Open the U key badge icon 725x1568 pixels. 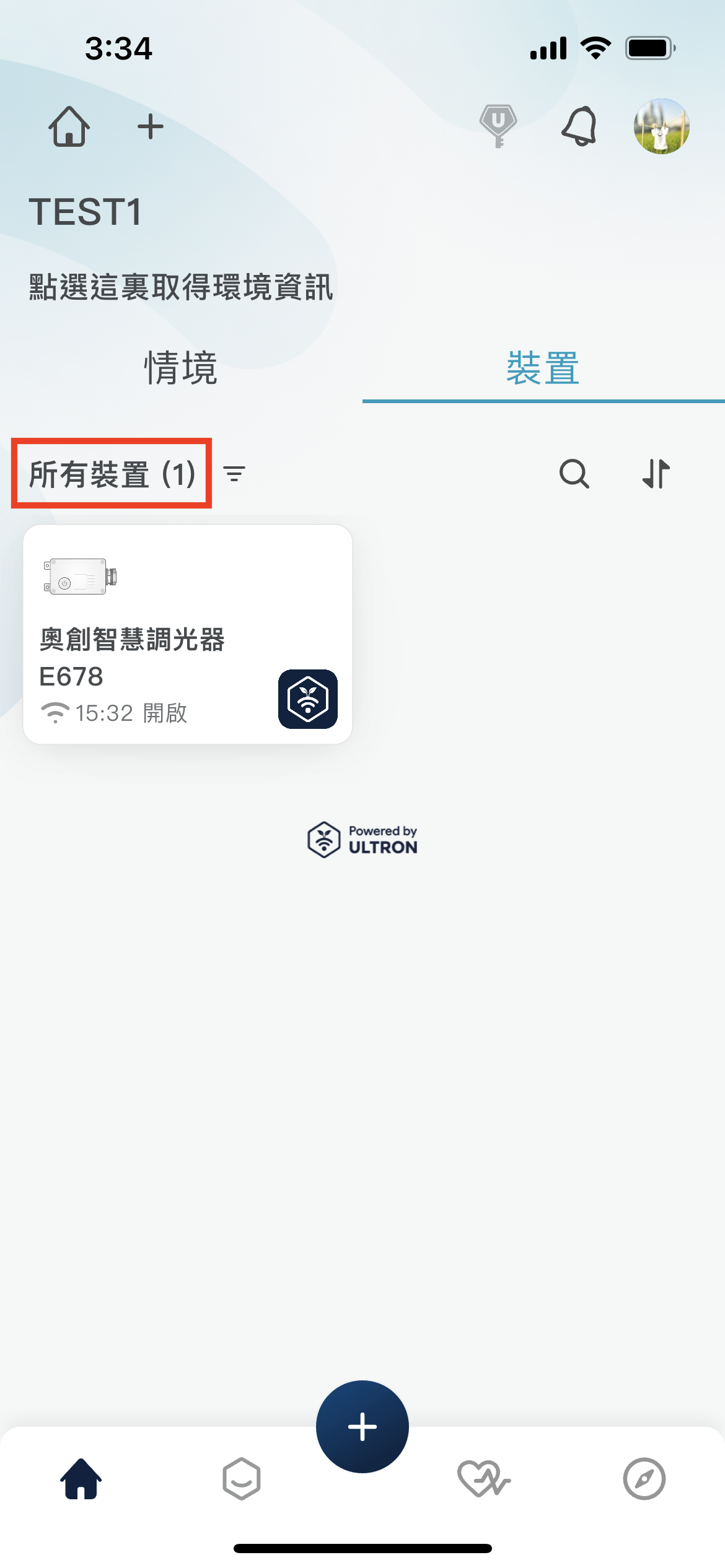[498, 126]
